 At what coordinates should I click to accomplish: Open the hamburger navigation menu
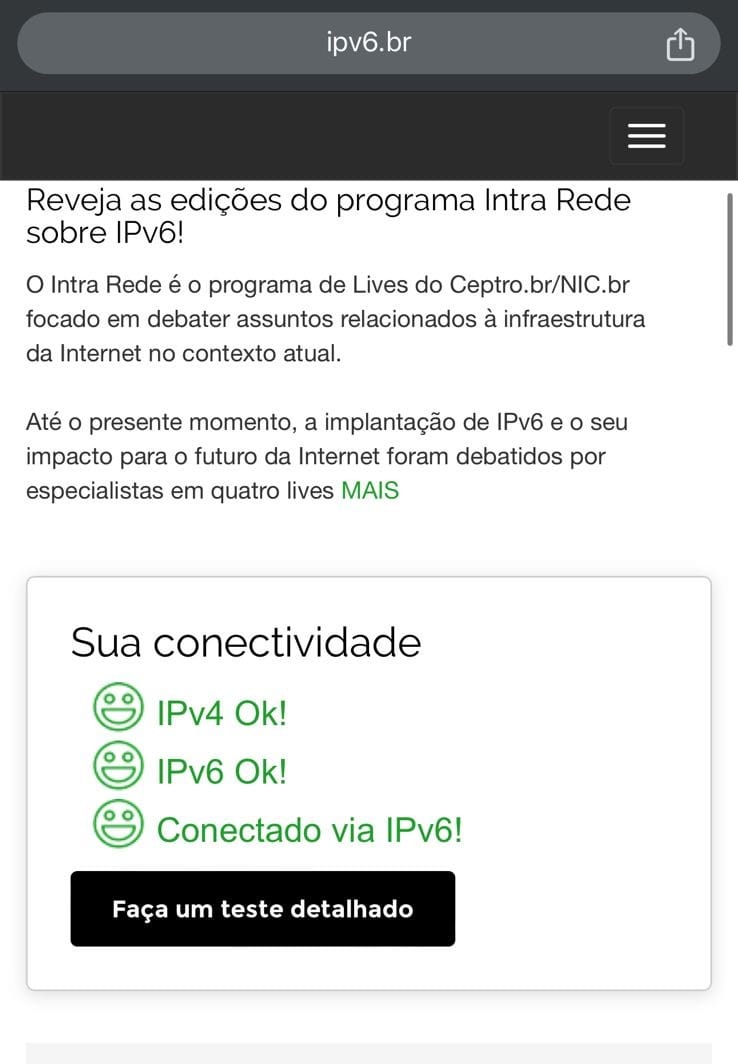coord(647,136)
